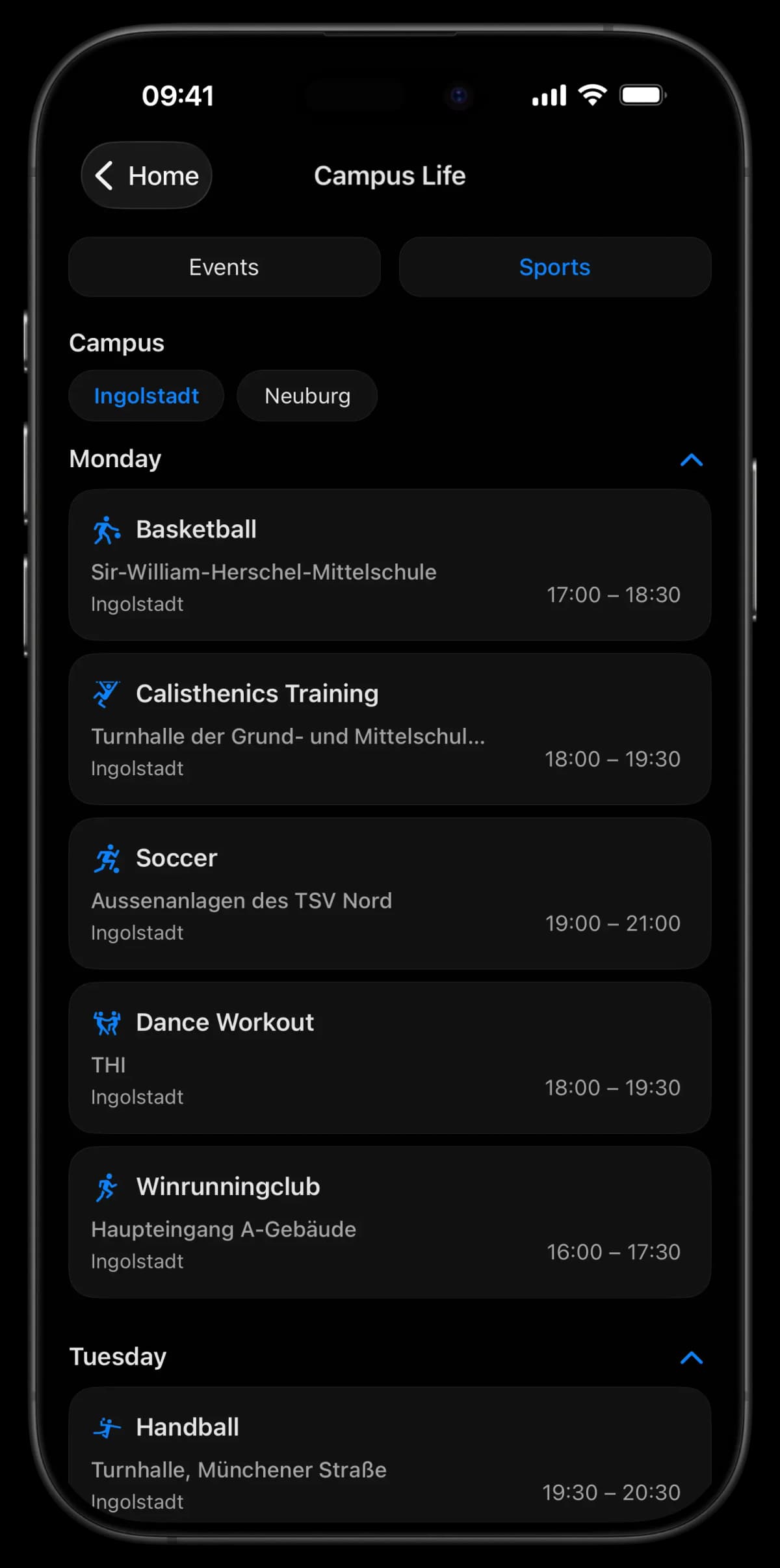Collapse the Tuesday section
Screen dimensions: 780x1568
pos(691,1357)
